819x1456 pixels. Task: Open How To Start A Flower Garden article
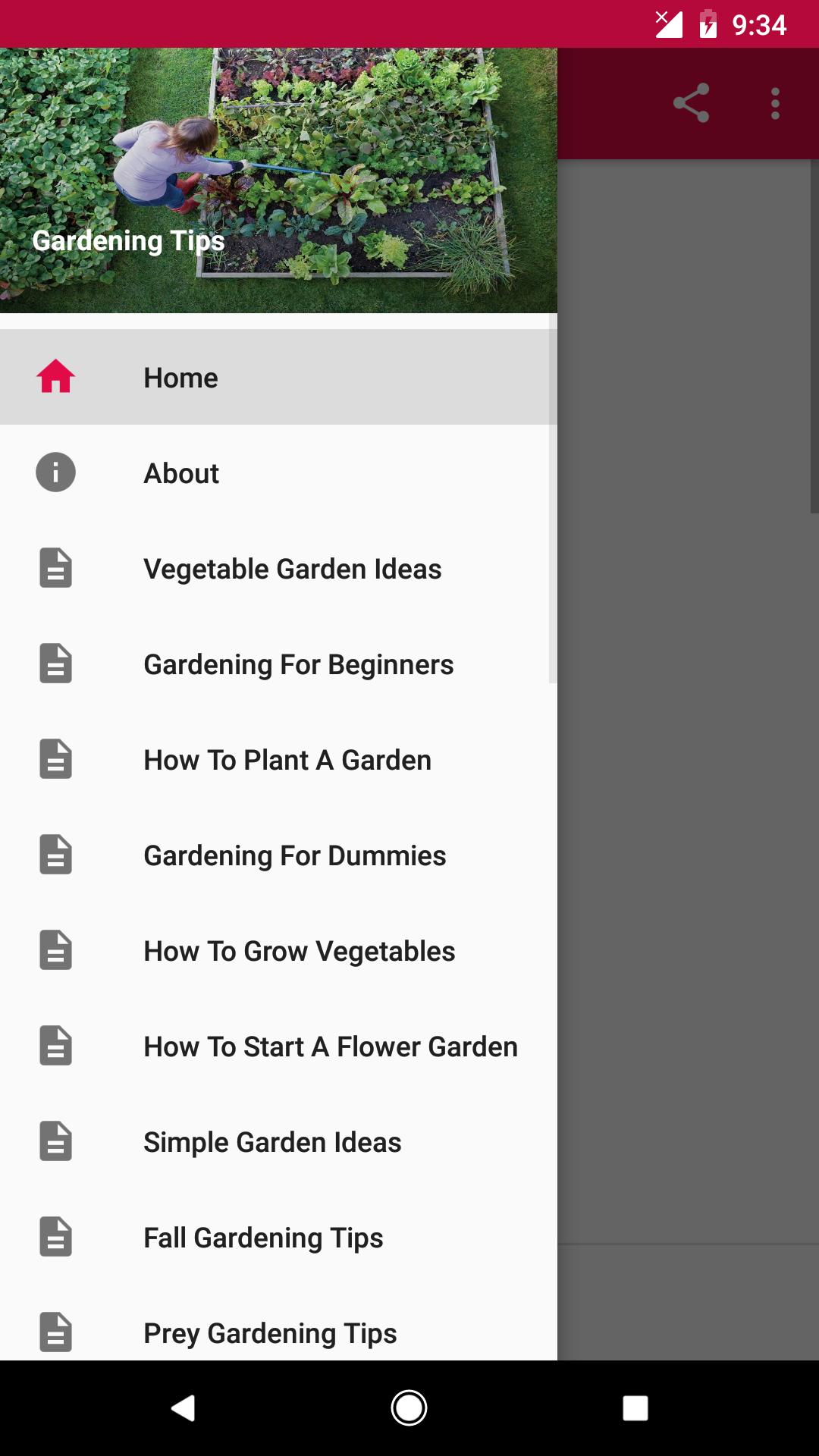(330, 1046)
